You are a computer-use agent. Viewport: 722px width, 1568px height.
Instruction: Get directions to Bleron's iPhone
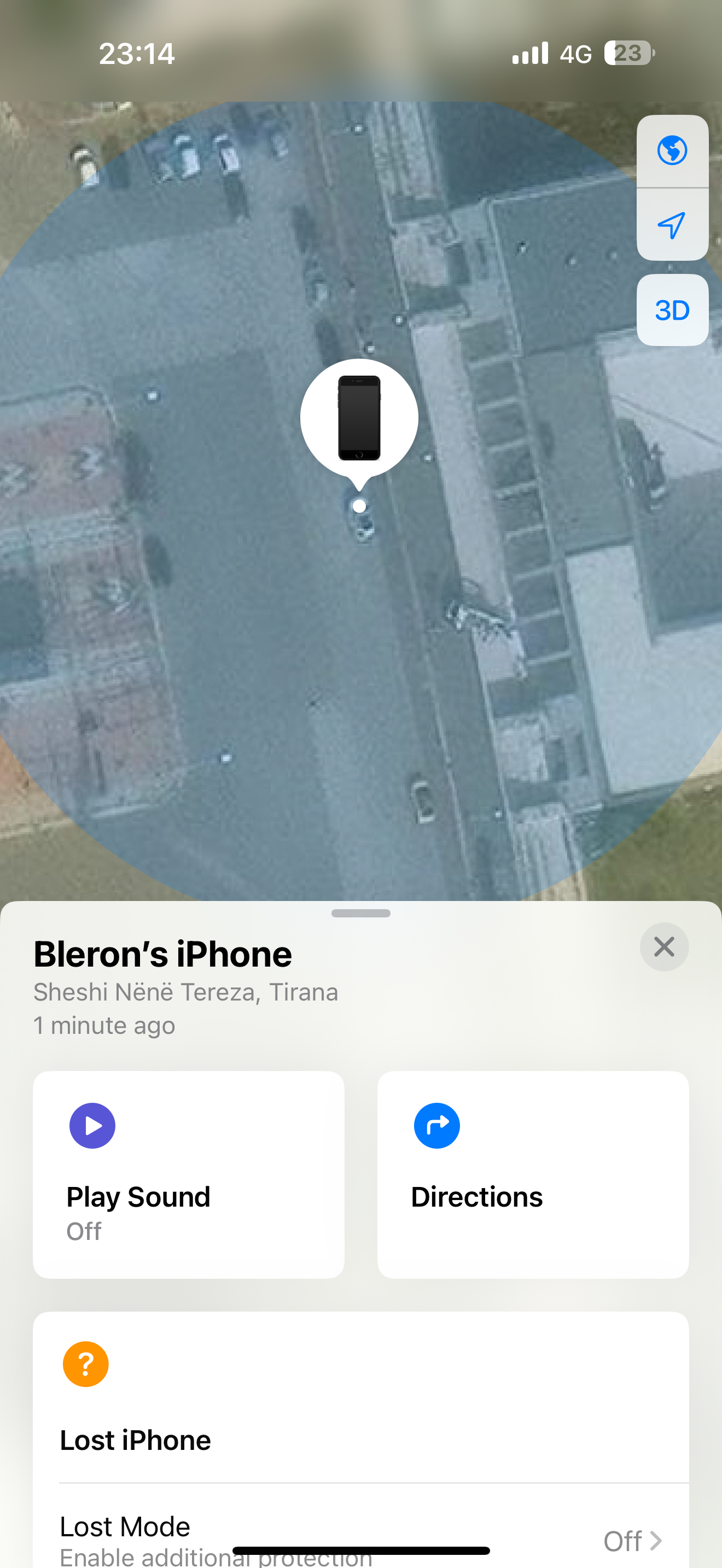coord(533,1174)
